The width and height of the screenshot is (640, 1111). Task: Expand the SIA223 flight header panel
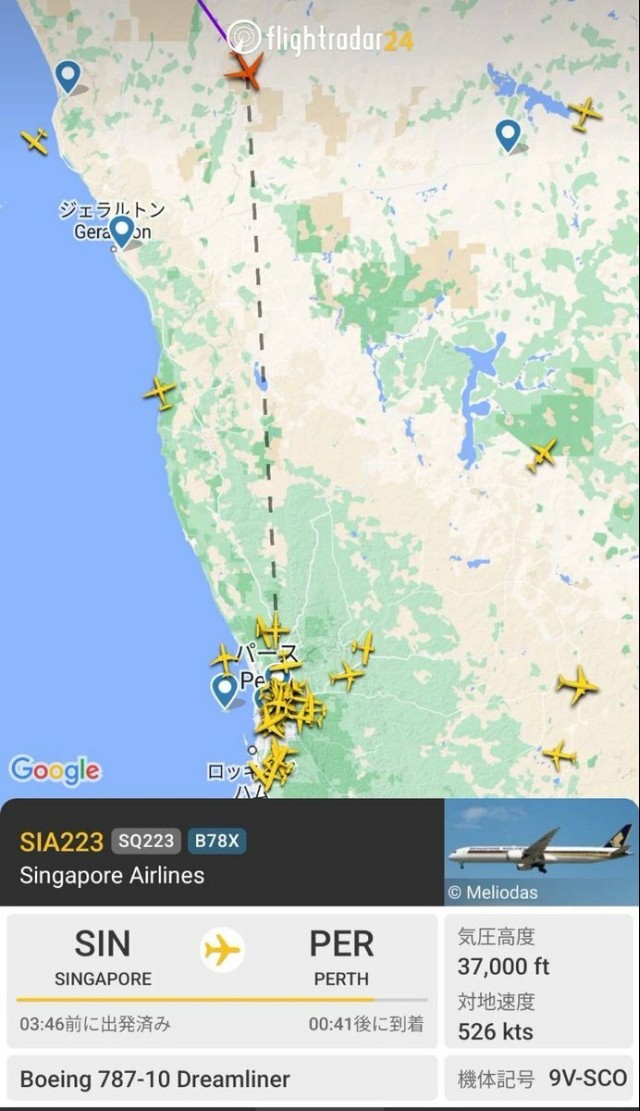[x=223, y=852]
